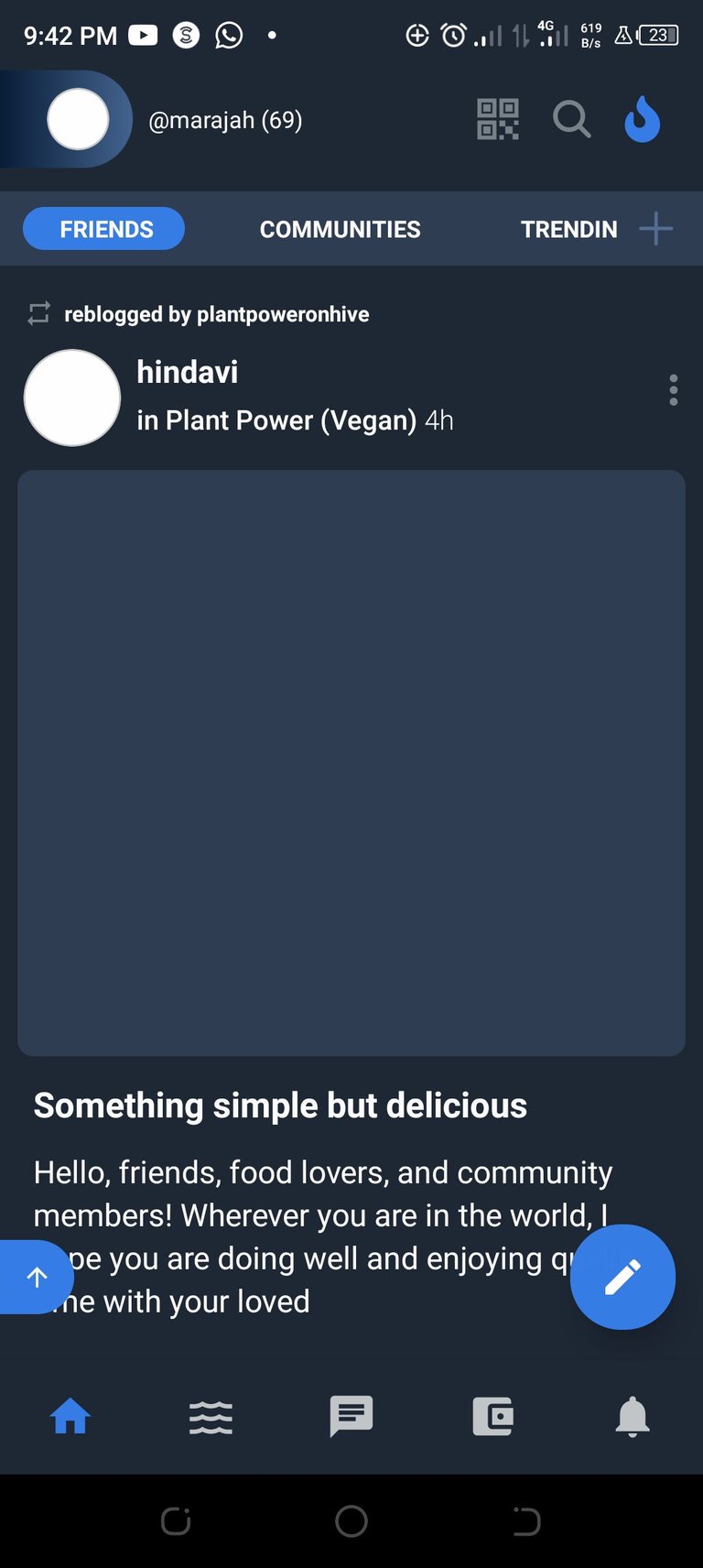Jump back to top with arrow button
This screenshot has width=703, height=1568.
tap(37, 1277)
